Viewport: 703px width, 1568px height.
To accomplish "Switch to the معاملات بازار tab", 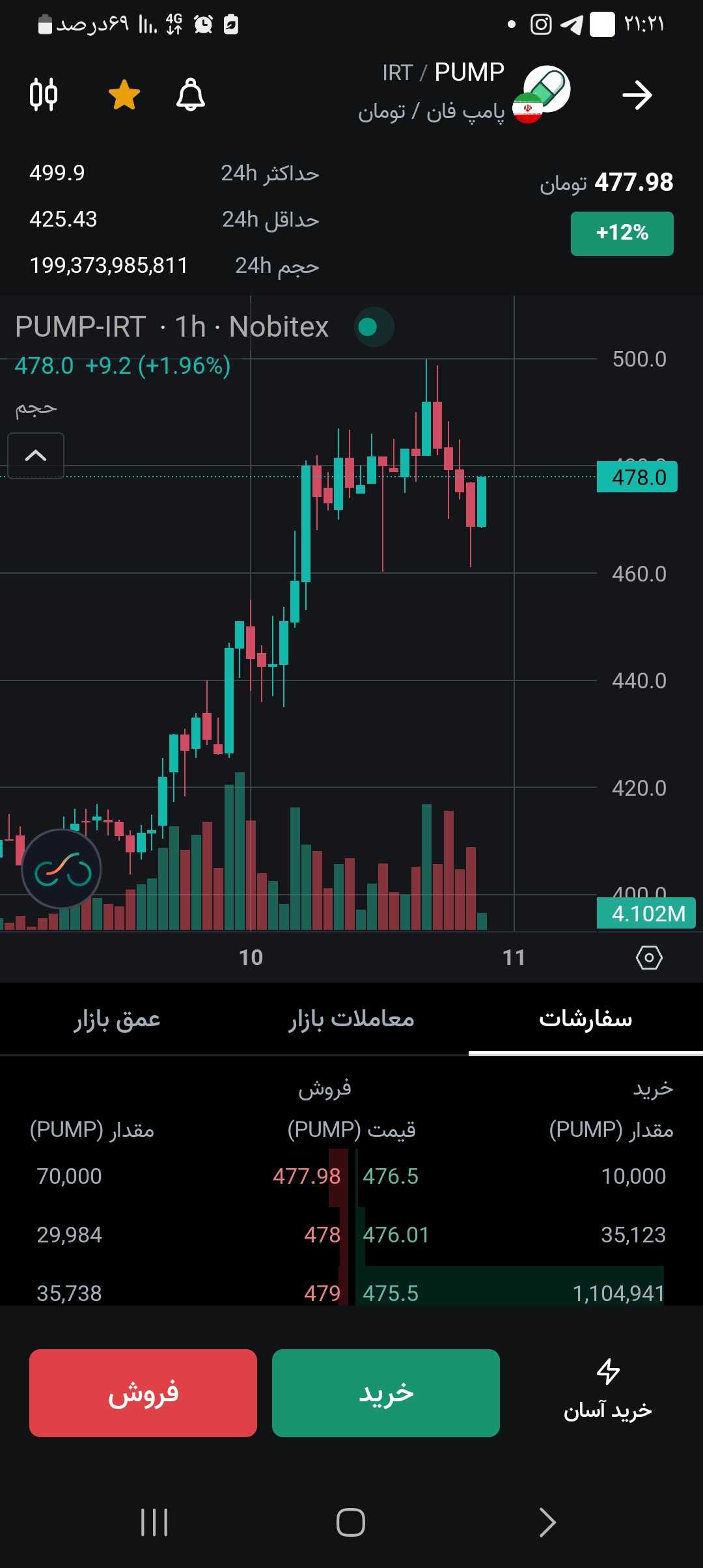I will (351, 1018).
